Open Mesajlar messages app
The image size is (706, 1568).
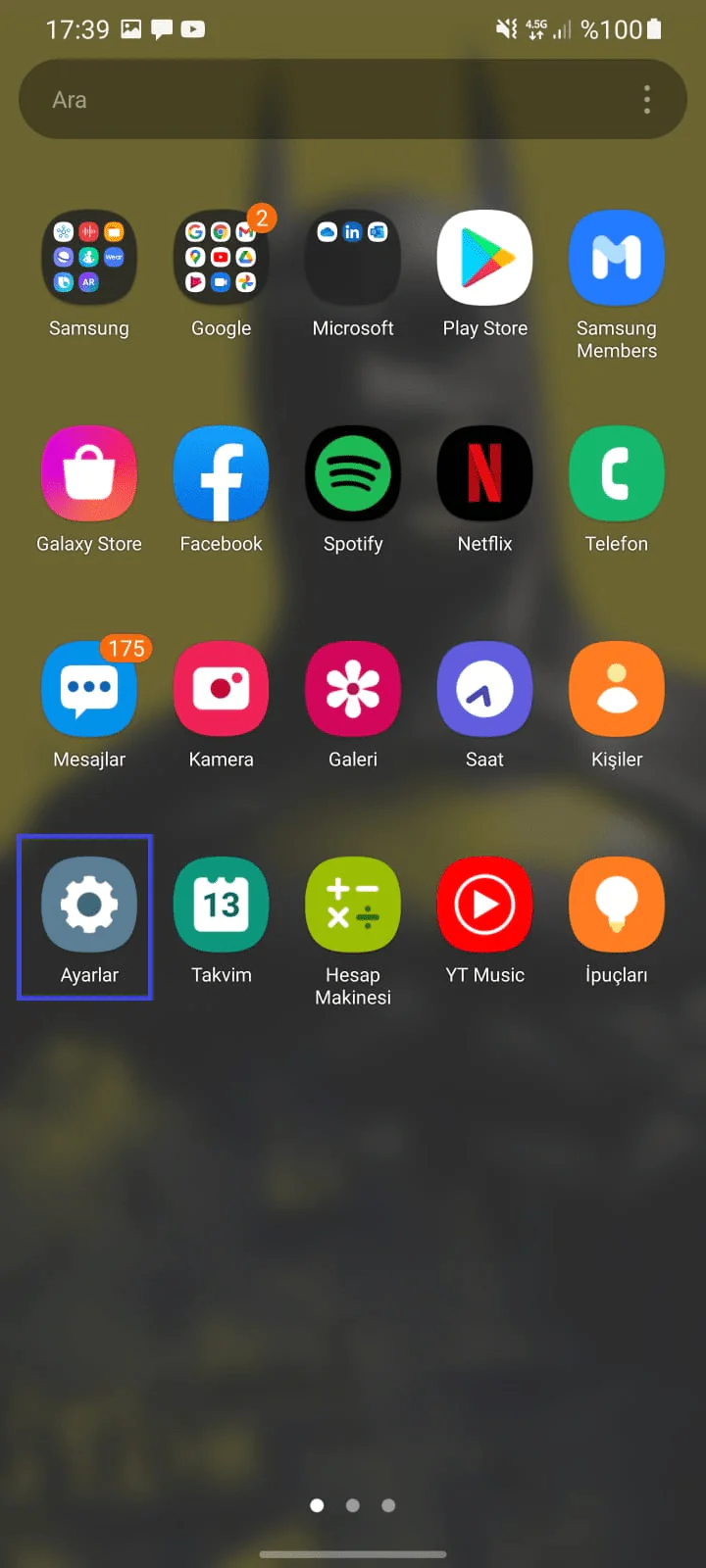pos(89,689)
